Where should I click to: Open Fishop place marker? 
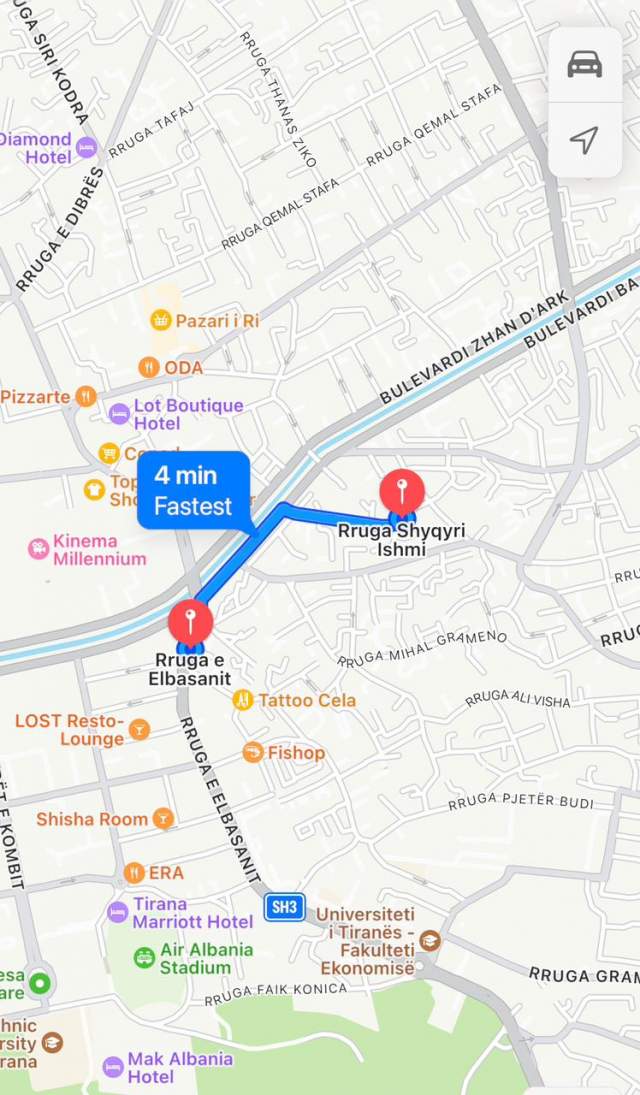tap(253, 752)
